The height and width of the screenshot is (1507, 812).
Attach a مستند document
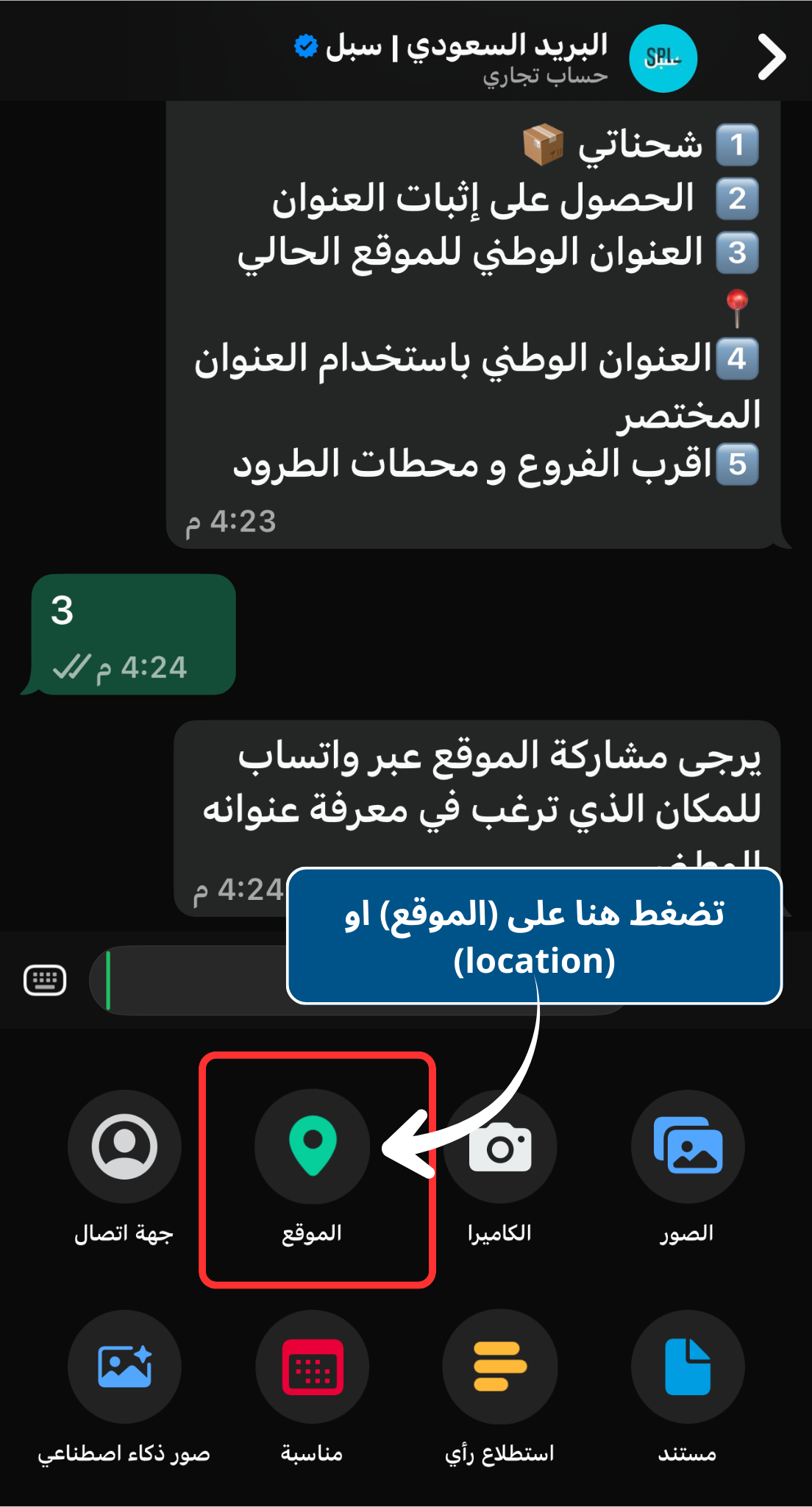pyautogui.click(x=688, y=1367)
